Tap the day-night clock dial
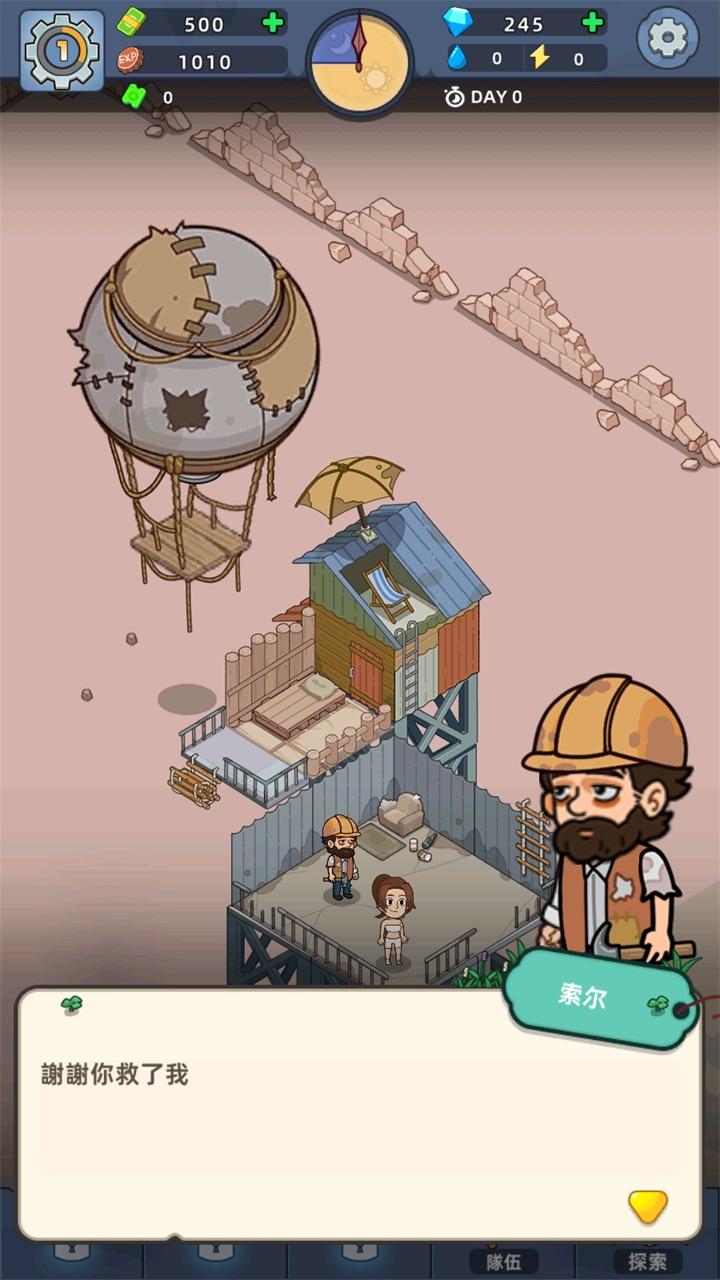This screenshot has width=720, height=1280. 358,62
